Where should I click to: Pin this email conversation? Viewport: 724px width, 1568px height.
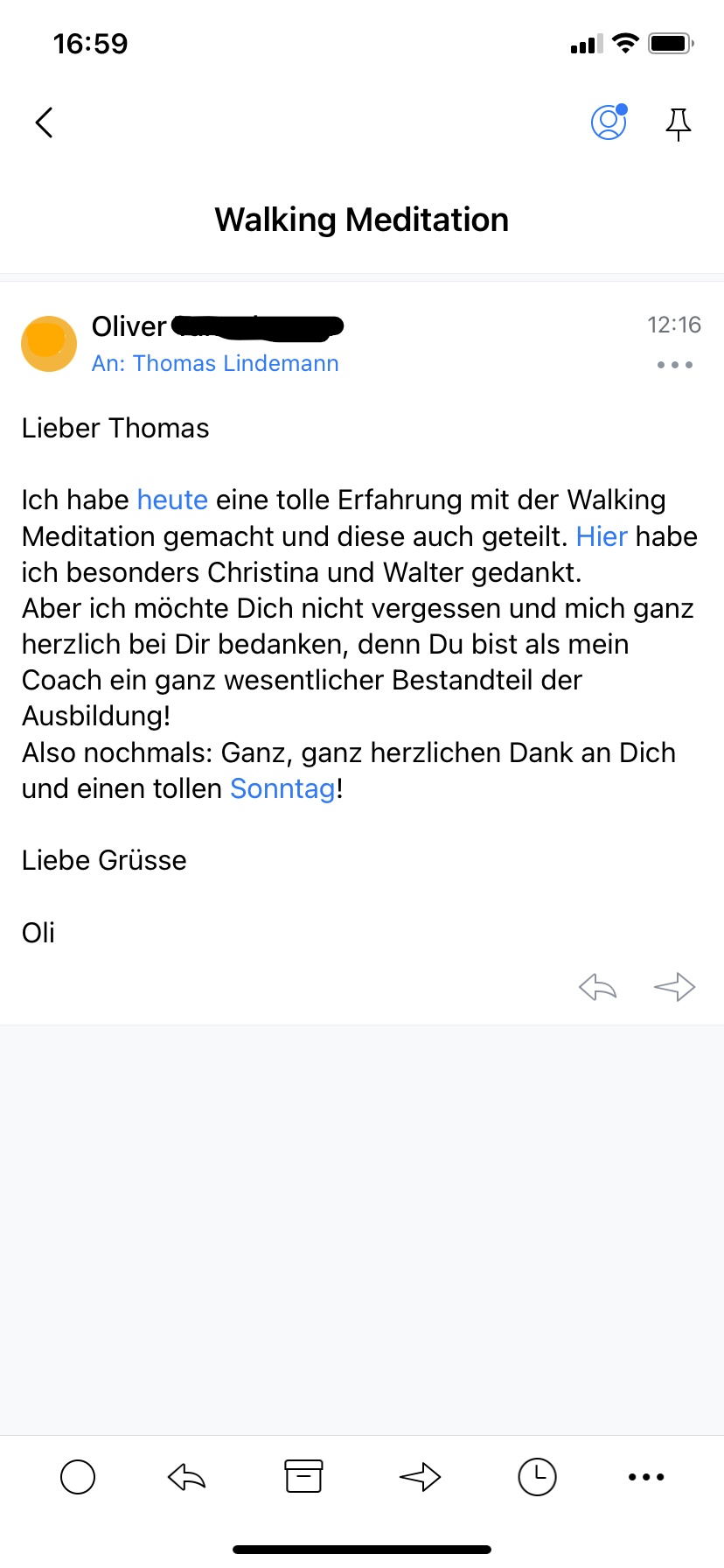pyautogui.click(x=679, y=124)
